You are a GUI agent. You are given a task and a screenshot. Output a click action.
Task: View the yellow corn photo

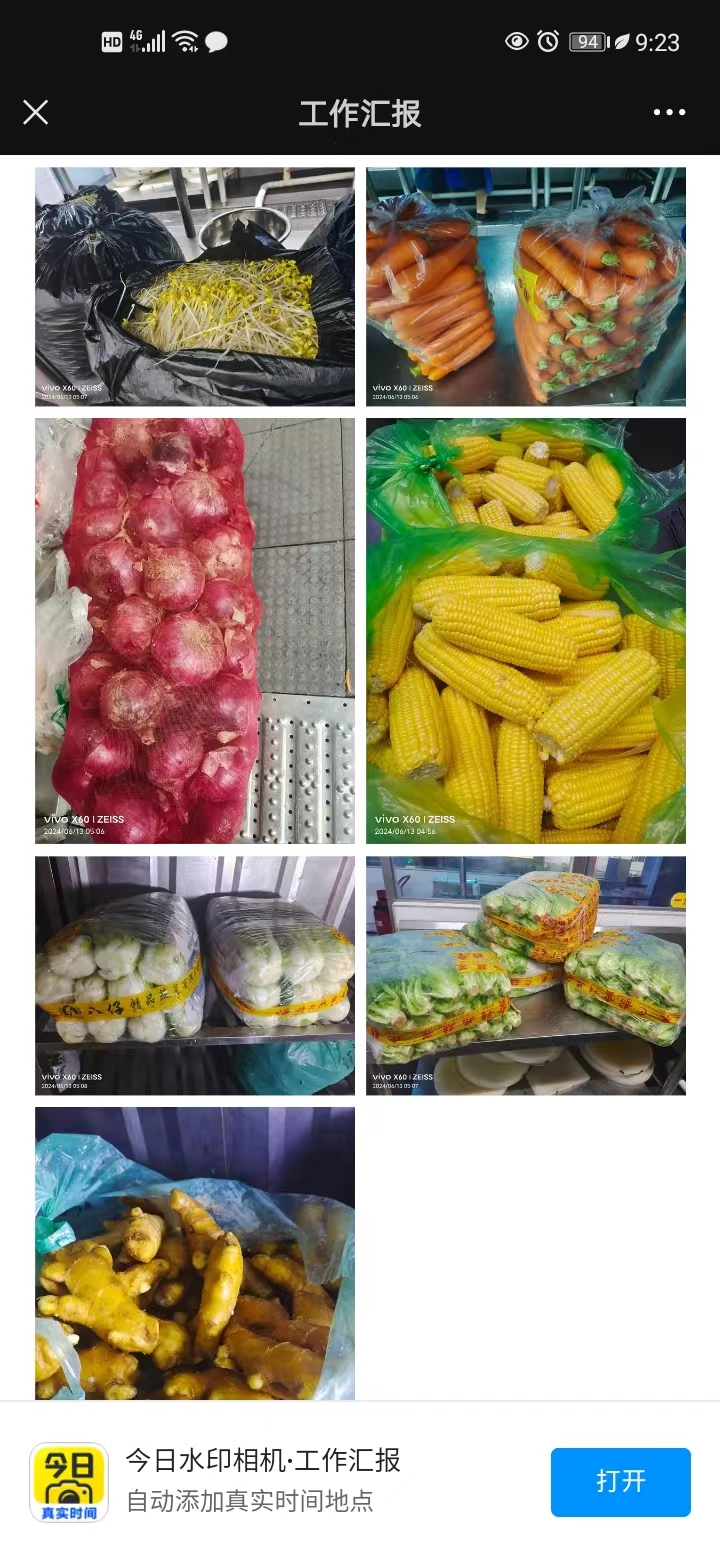pyautogui.click(x=525, y=630)
